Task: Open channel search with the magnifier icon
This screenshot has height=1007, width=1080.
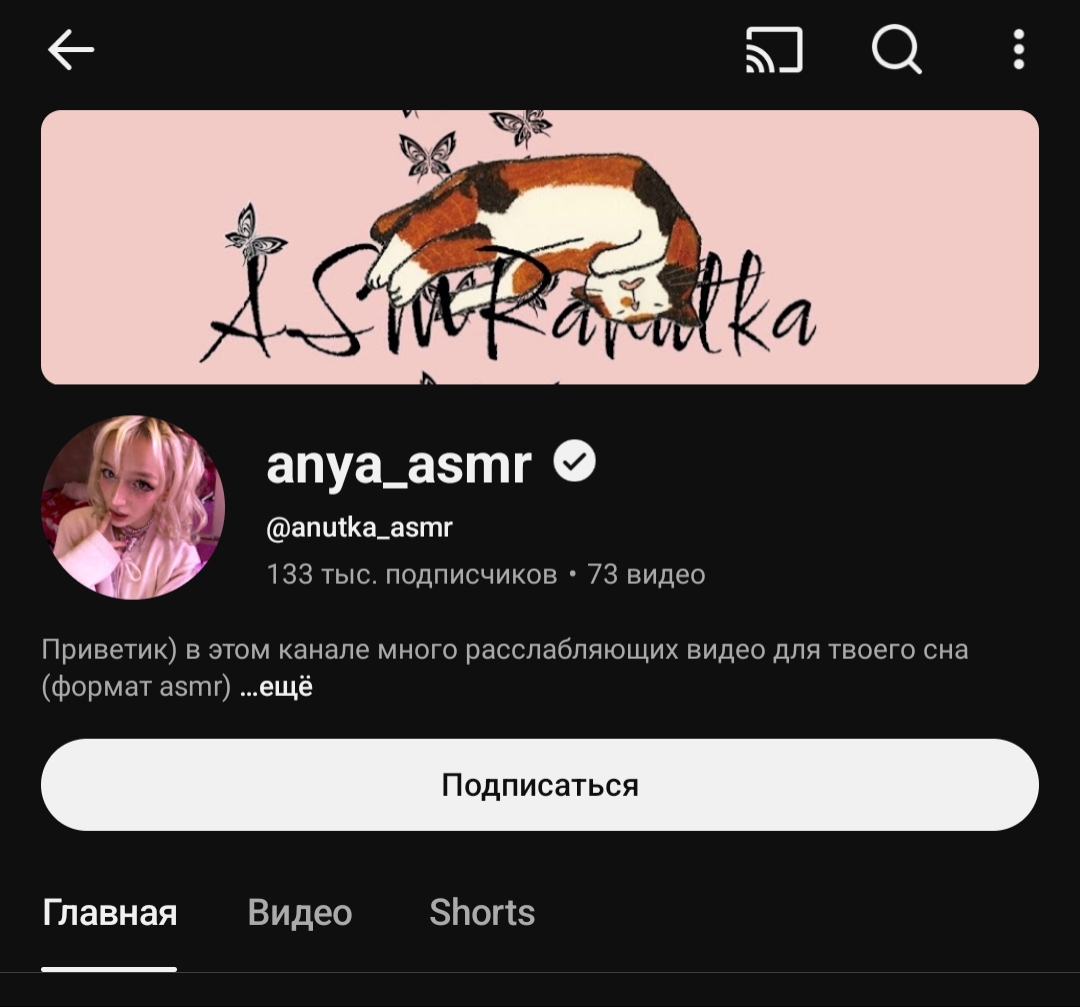Action: point(896,50)
